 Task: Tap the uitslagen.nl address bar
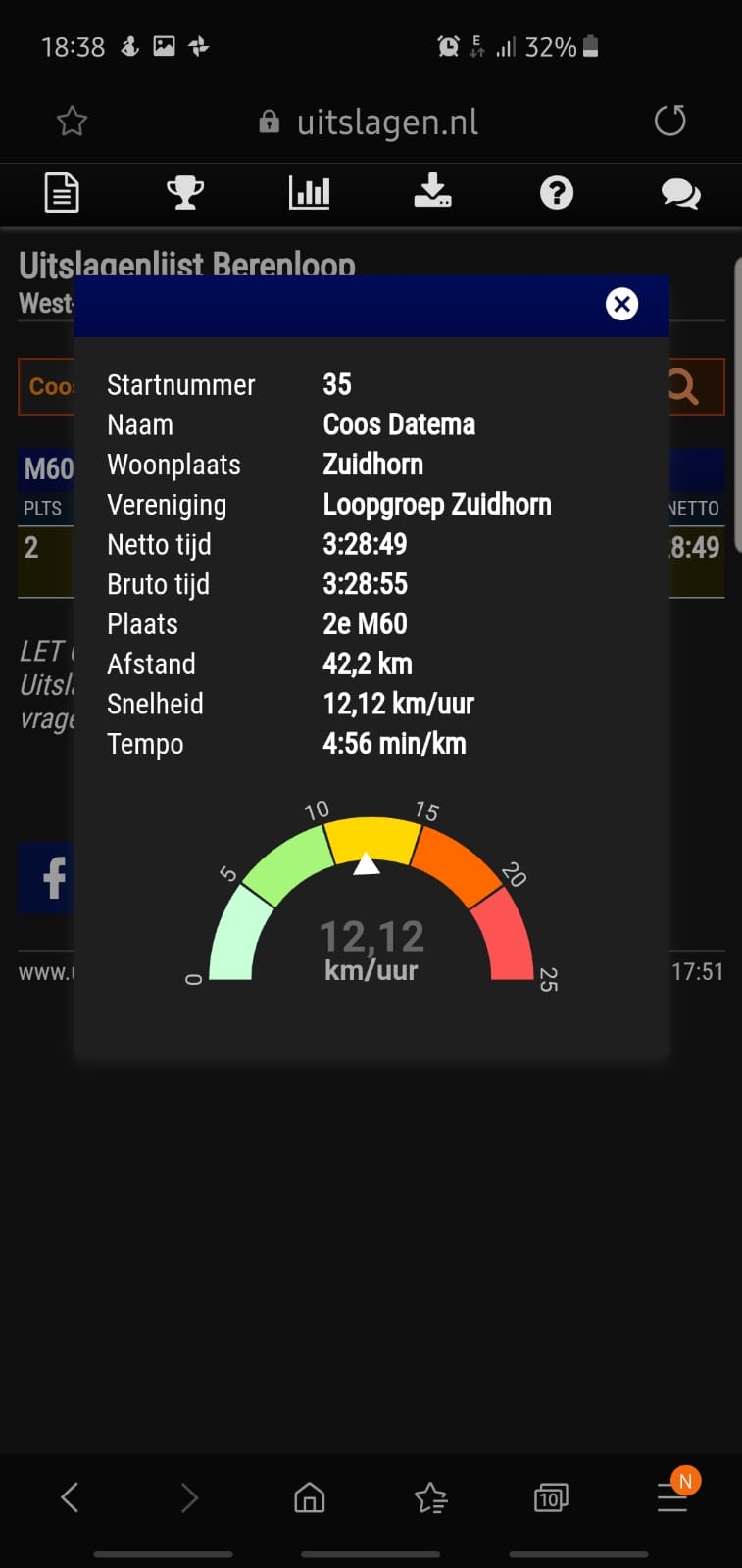pyautogui.click(x=369, y=122)
